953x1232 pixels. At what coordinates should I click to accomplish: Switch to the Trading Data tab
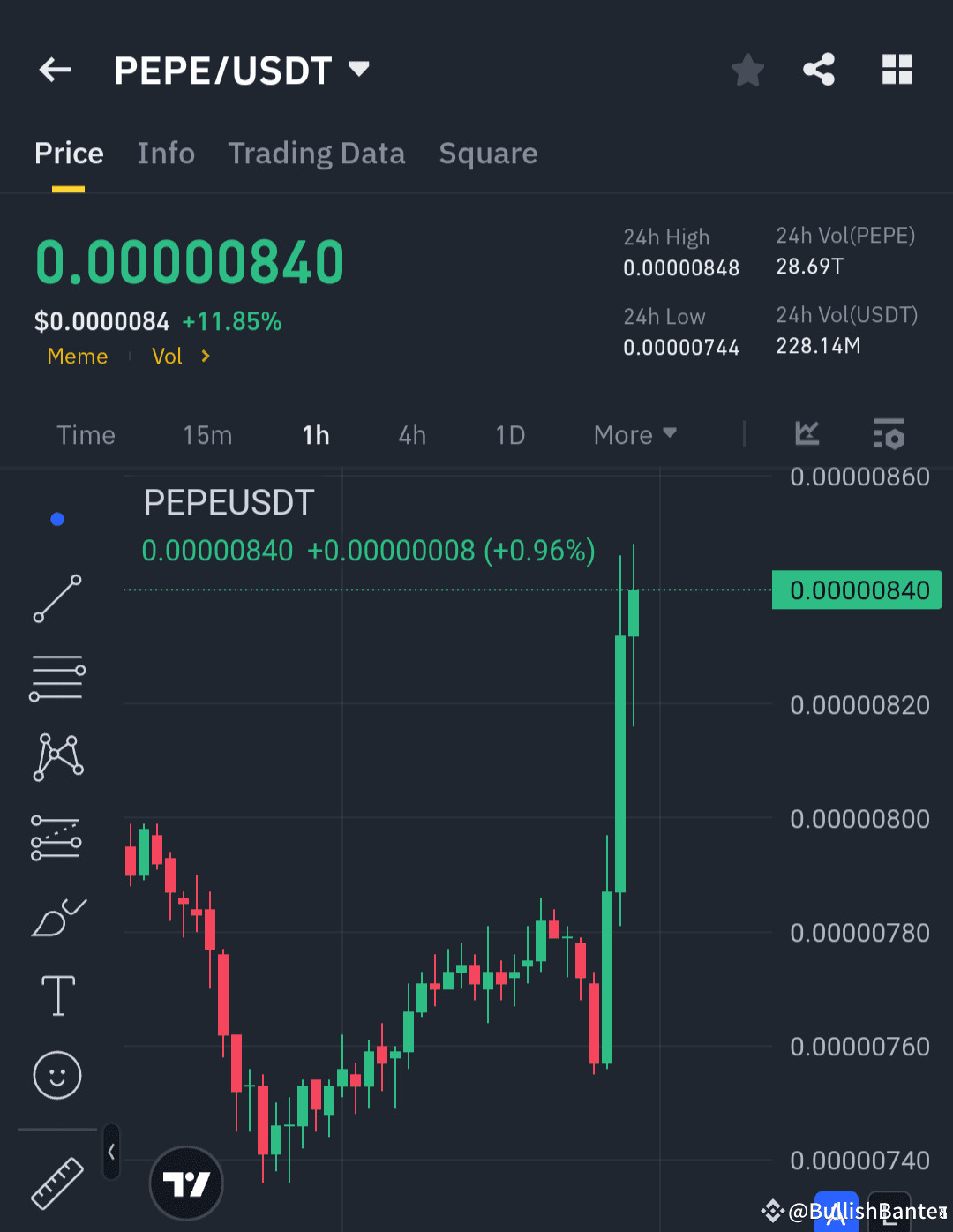[317, 154]
